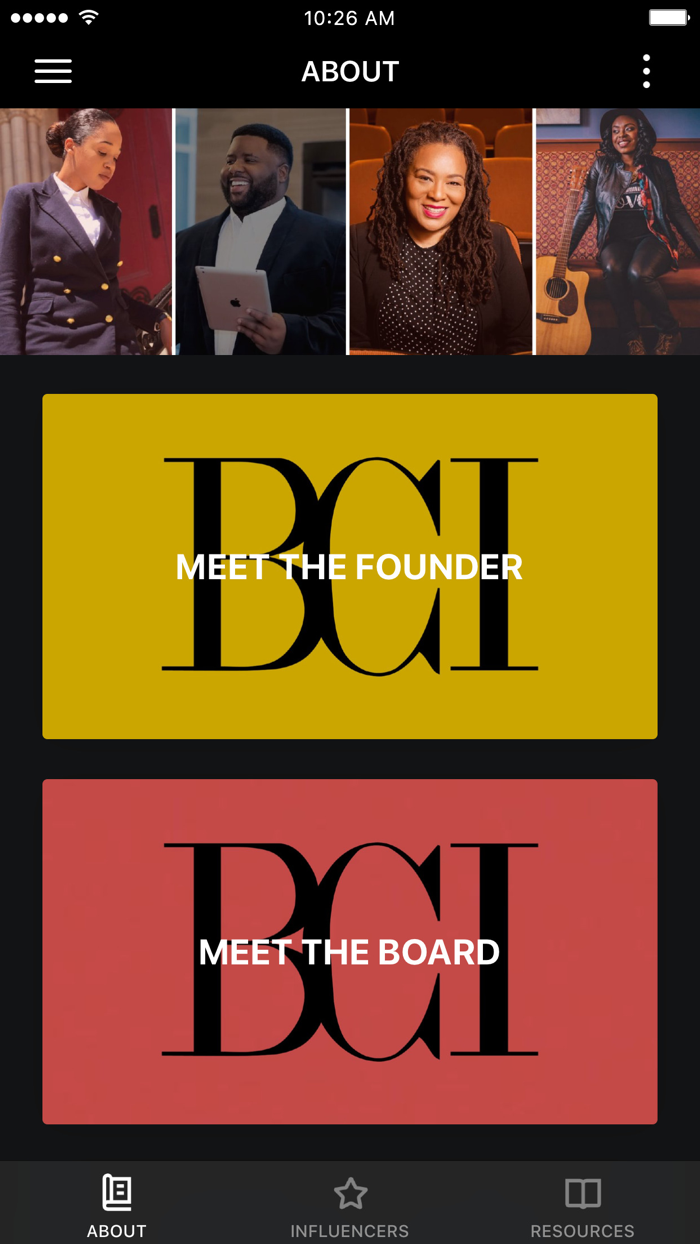Viewport: 700px width, 1244px height.
Task: Open the hamburger drawer menu
Action: tap(53, 71)
